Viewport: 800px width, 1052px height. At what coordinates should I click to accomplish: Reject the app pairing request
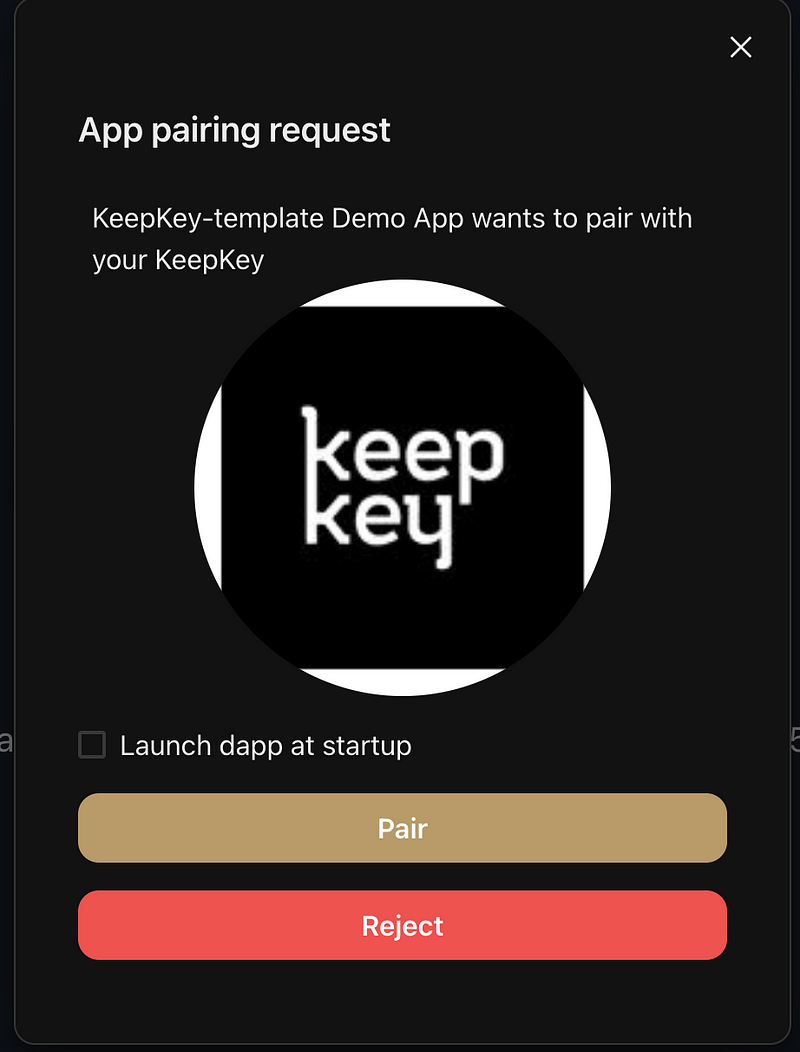pyautogui.click(x=402, y=925)
